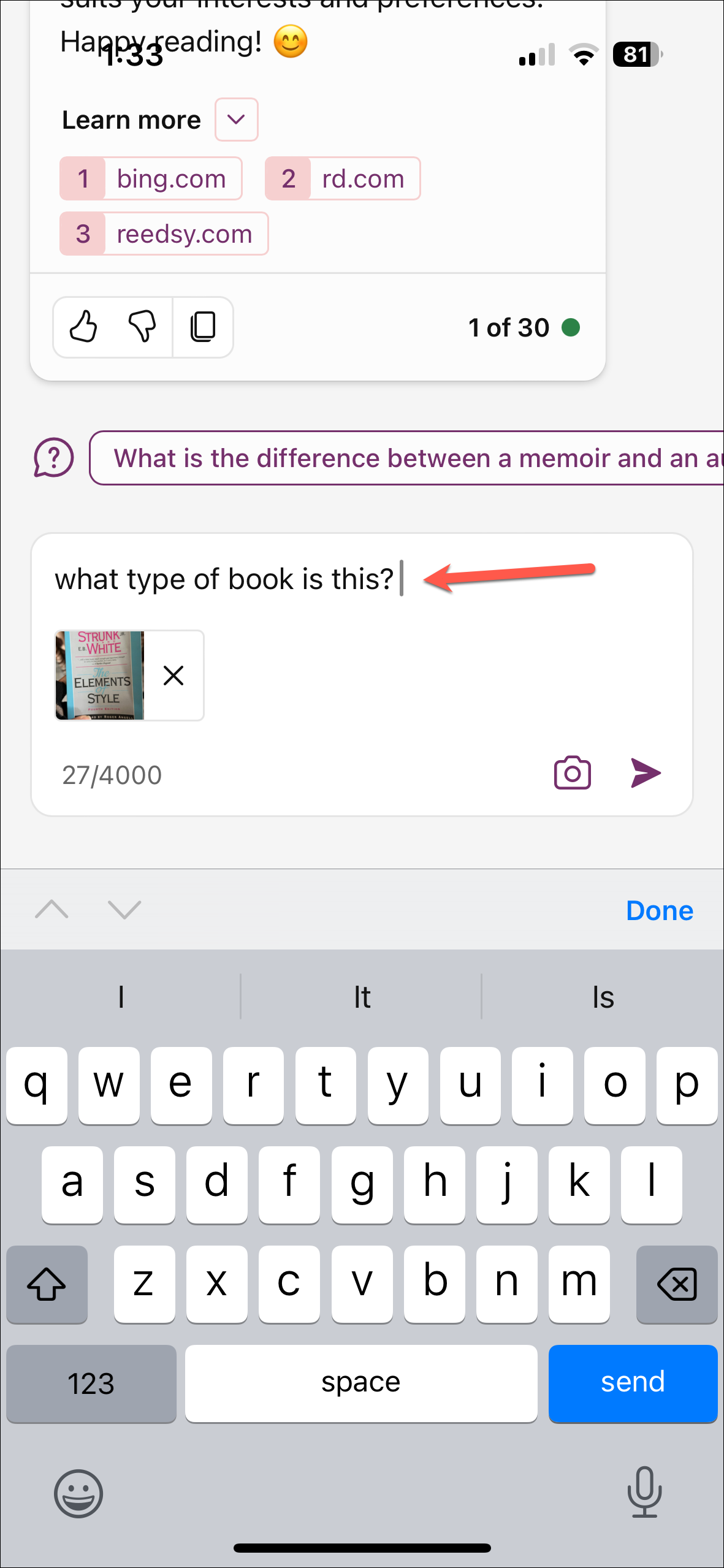Image resolution: width=724 pixels, height=1568 pixels.
Task: Send the message with arrow icon
Action: (x=646, y=773)
